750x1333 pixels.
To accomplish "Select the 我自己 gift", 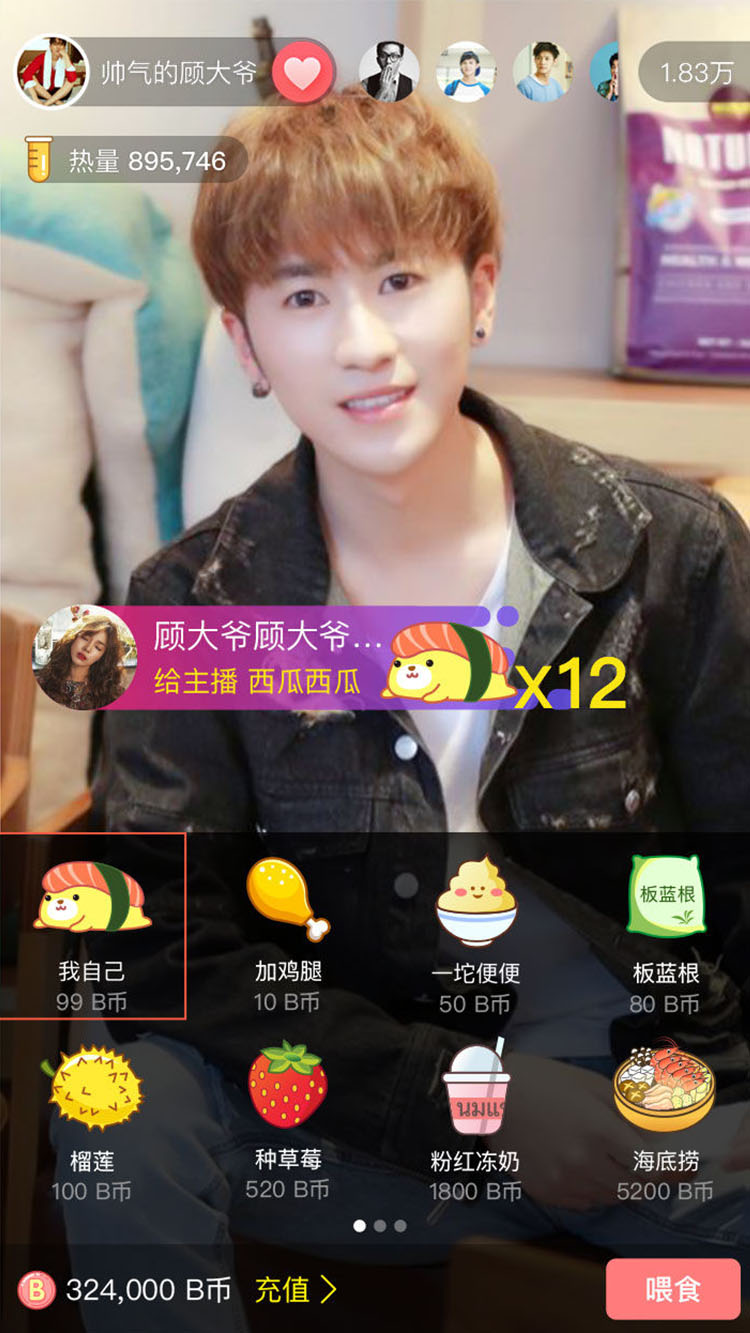I will (92, 925).
